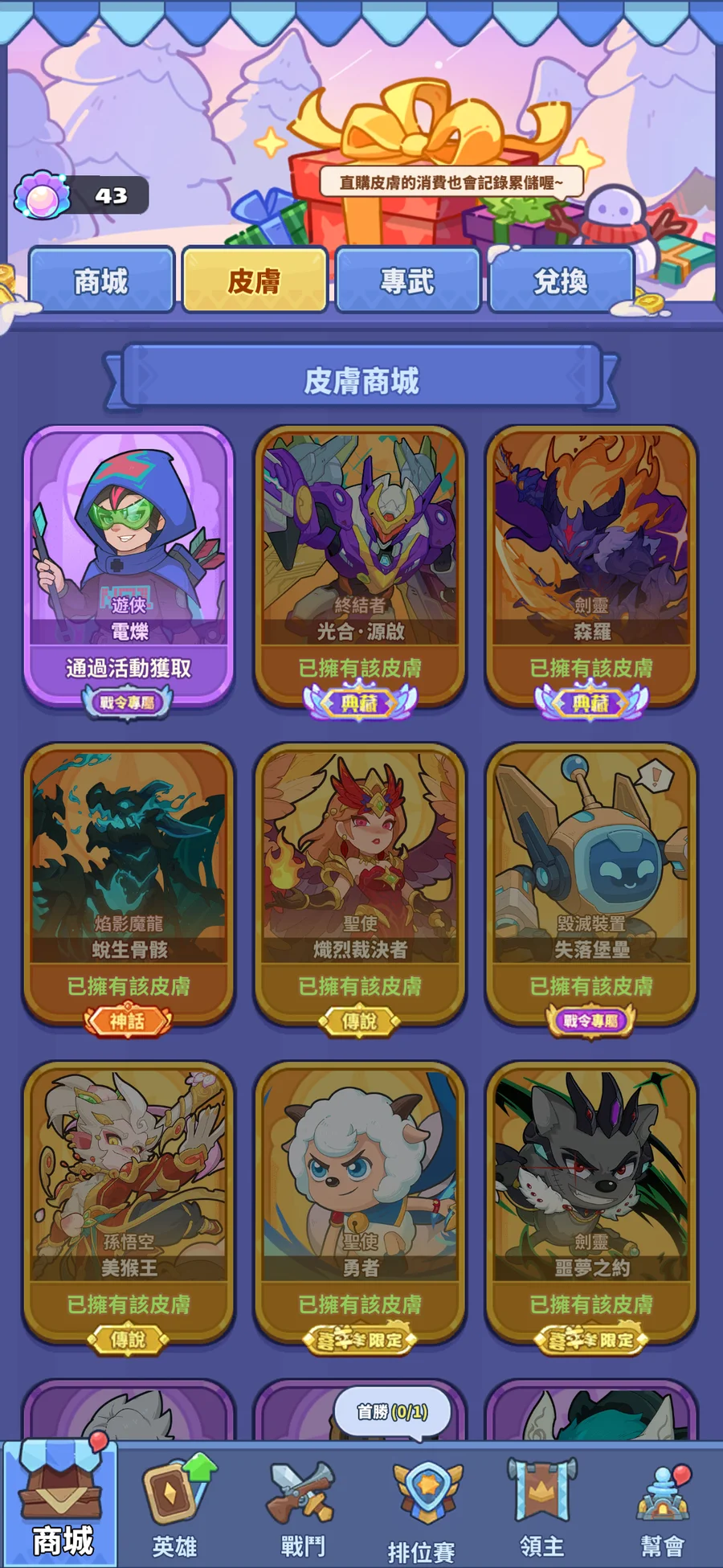Viewport: 723px width, 1568px height.
Task: Open the 劍靈 噩夢之約 skin card
Action: click(591, 1197)
